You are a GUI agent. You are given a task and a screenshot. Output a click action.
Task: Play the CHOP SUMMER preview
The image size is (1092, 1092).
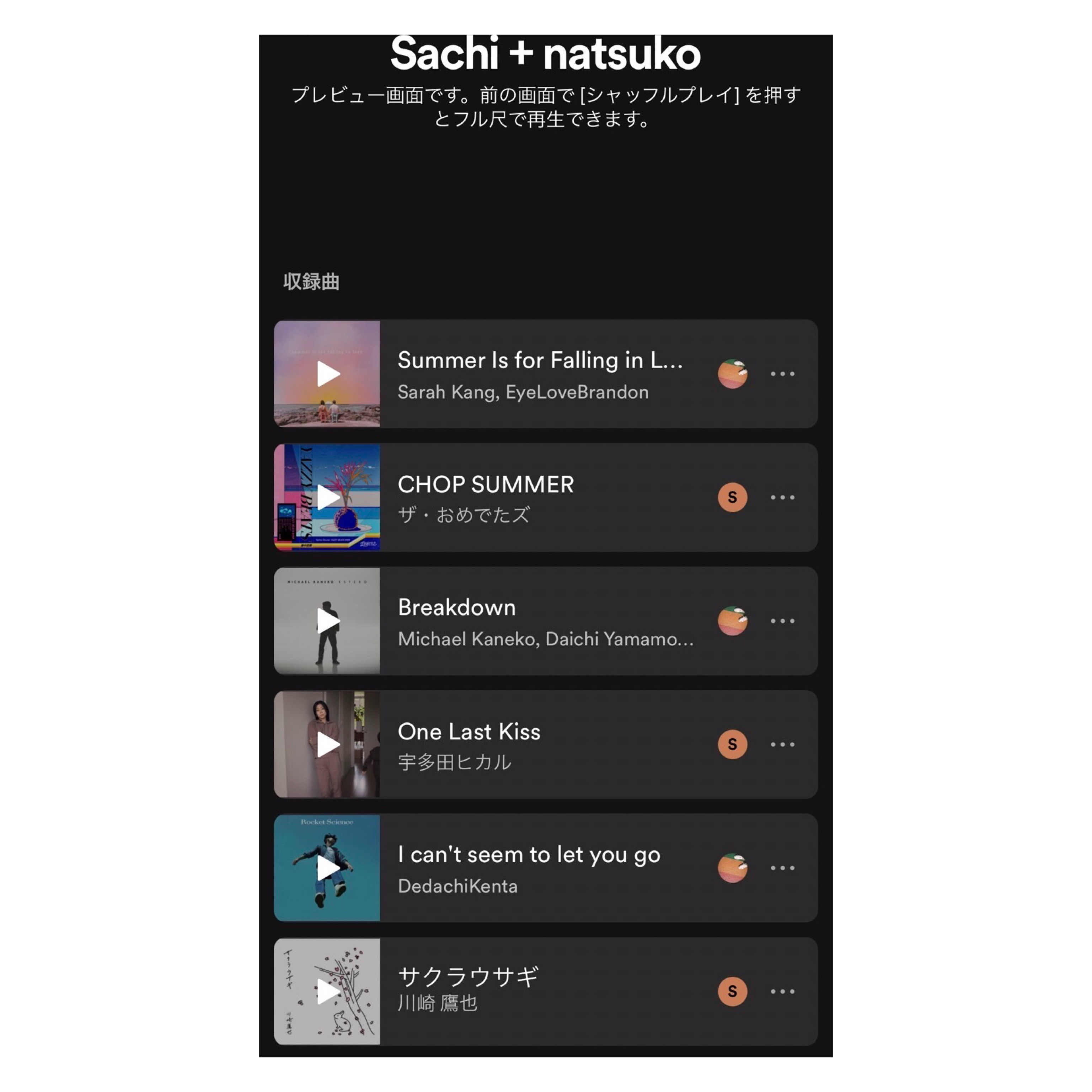[327, 497]
